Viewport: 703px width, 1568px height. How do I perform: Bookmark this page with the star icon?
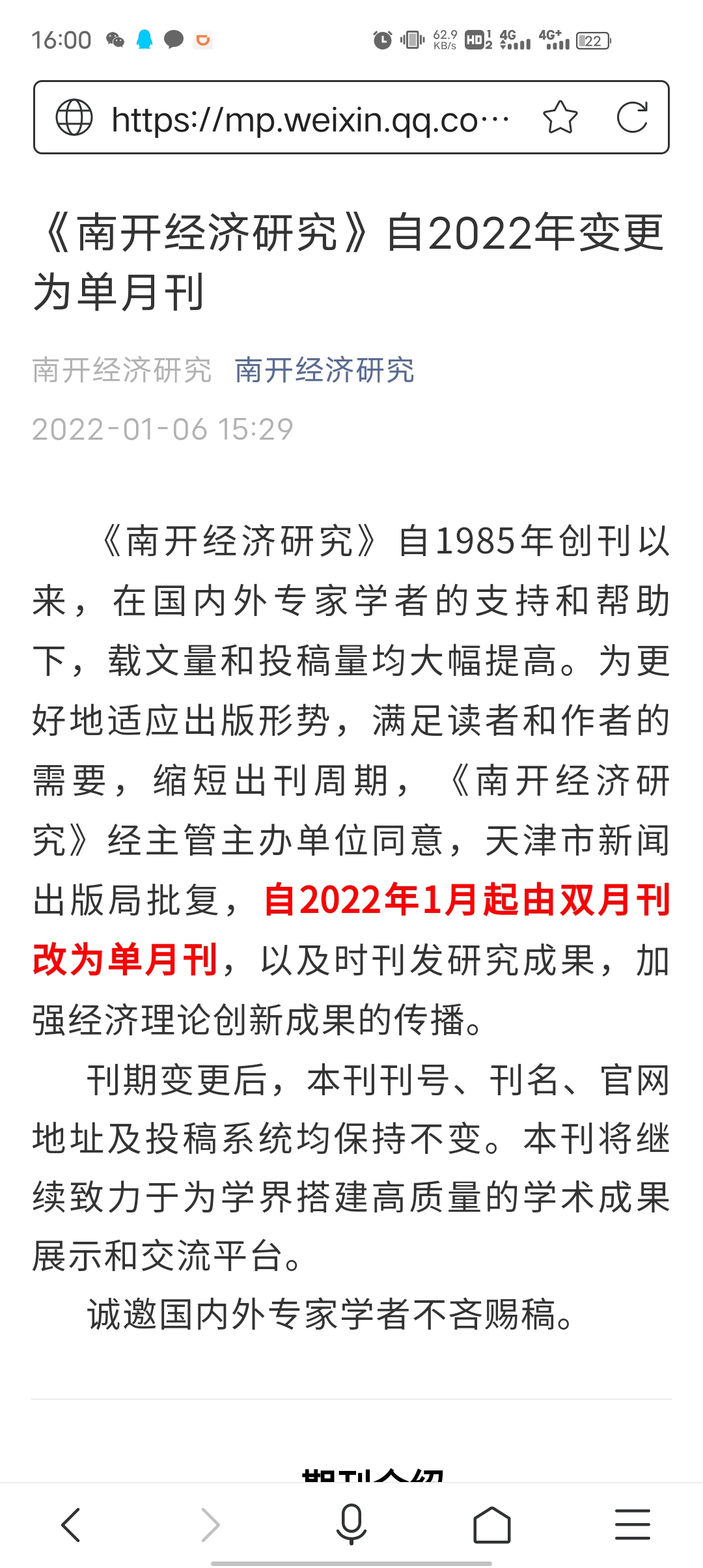(x=560, y=118)
